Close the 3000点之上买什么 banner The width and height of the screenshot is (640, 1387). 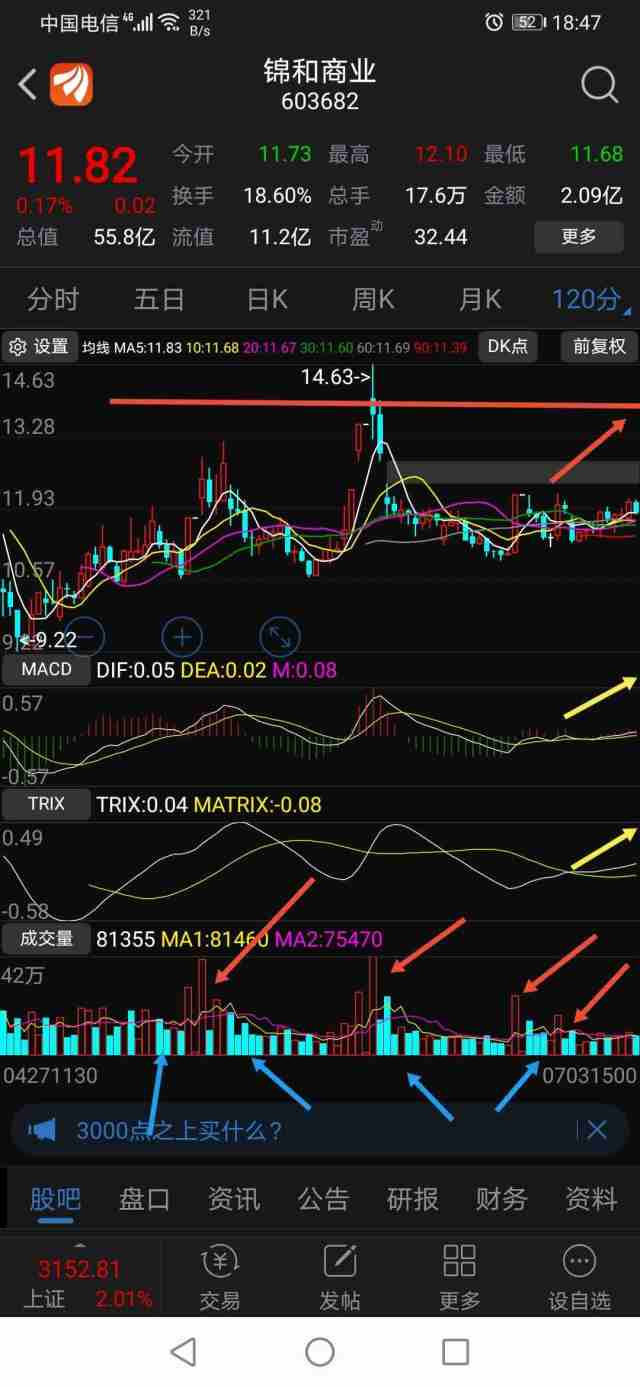click(x=597, y=1130)
